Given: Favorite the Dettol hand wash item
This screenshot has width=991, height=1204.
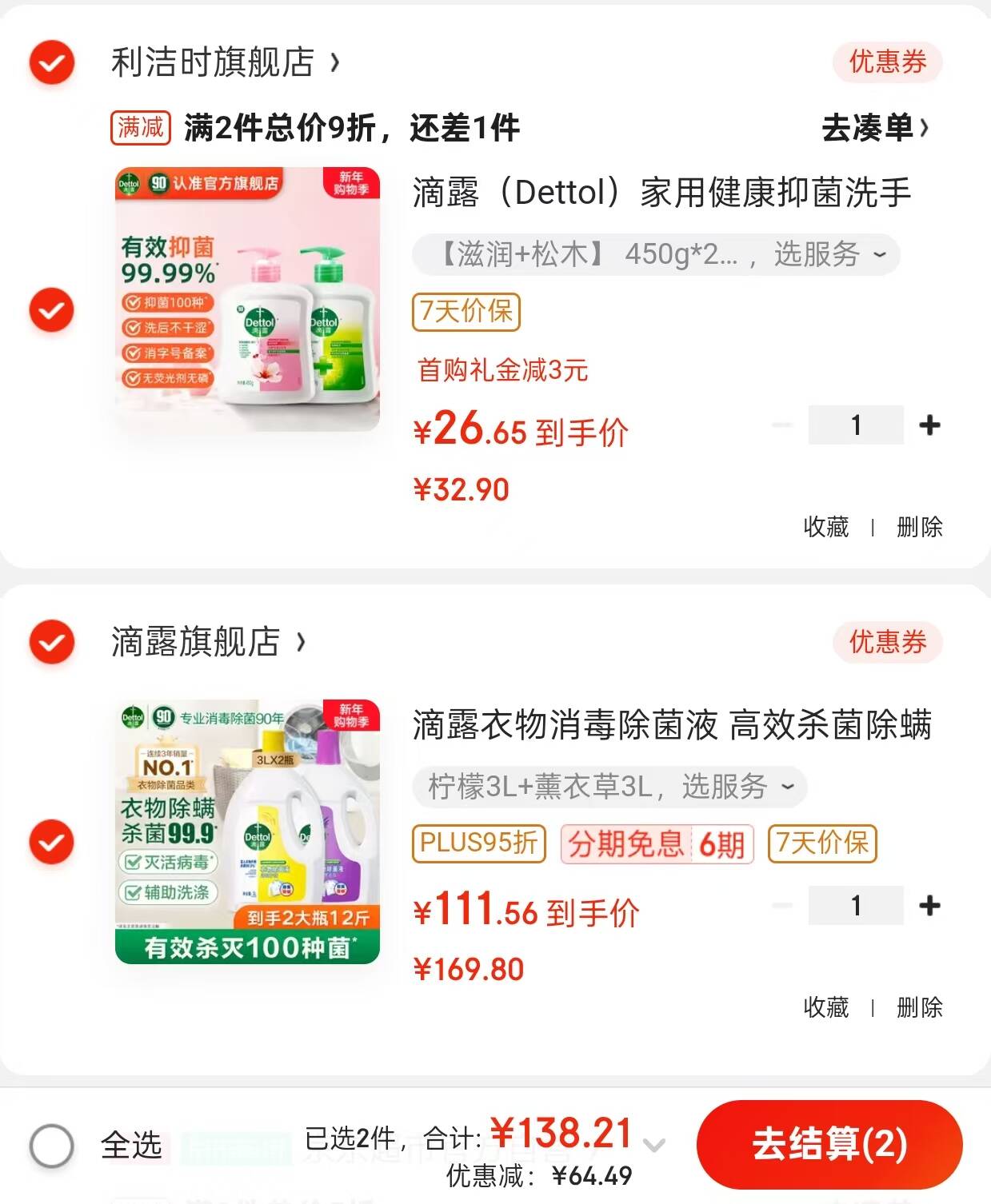Looking at the screenshot, I should point(825,527).
